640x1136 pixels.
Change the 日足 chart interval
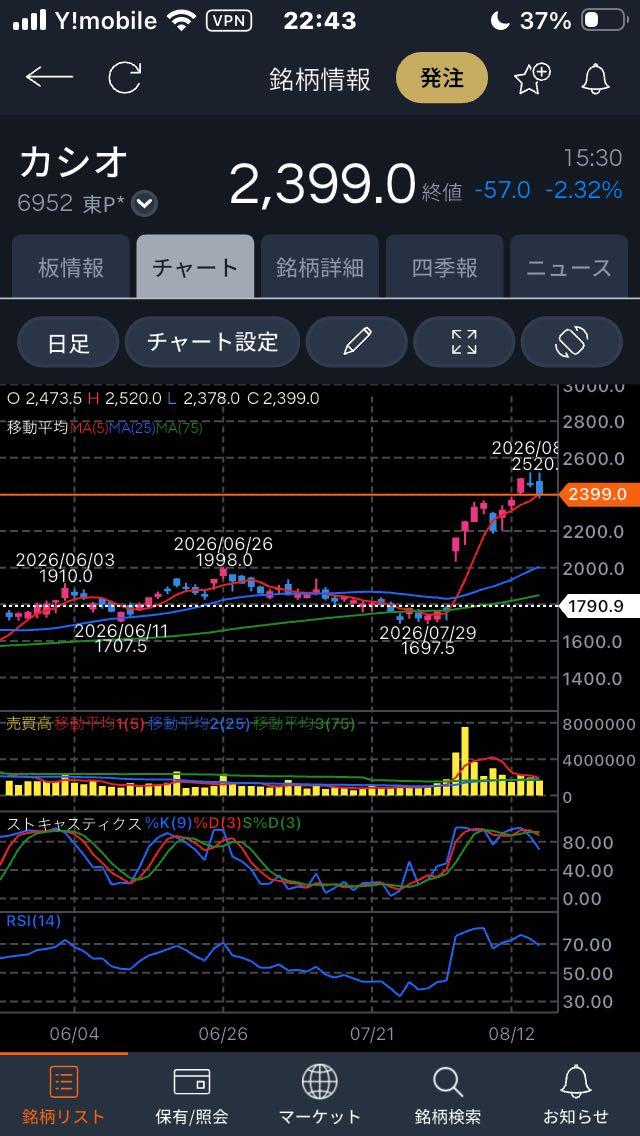tap(68, 342)
